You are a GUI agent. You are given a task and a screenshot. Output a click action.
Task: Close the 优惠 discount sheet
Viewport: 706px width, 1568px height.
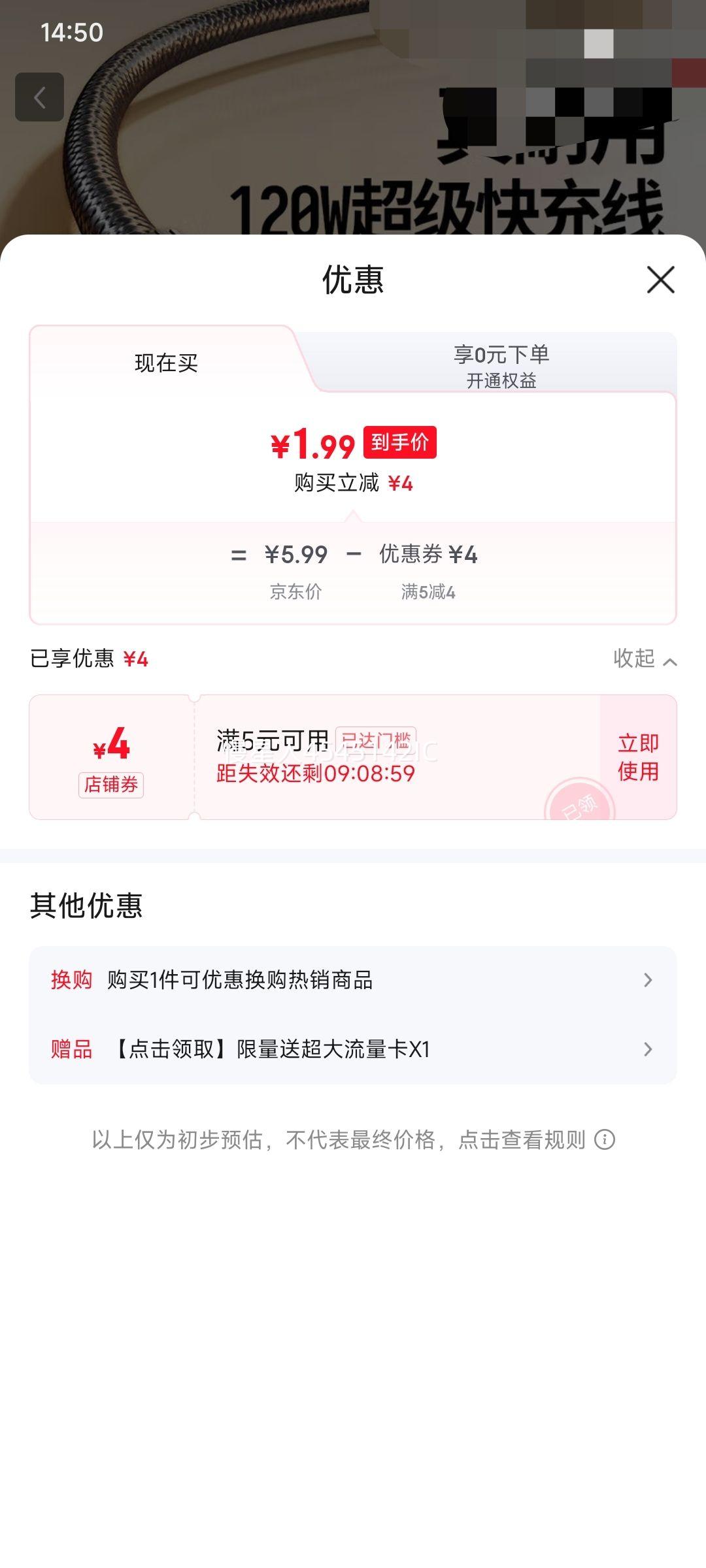[x=660, y=280]
